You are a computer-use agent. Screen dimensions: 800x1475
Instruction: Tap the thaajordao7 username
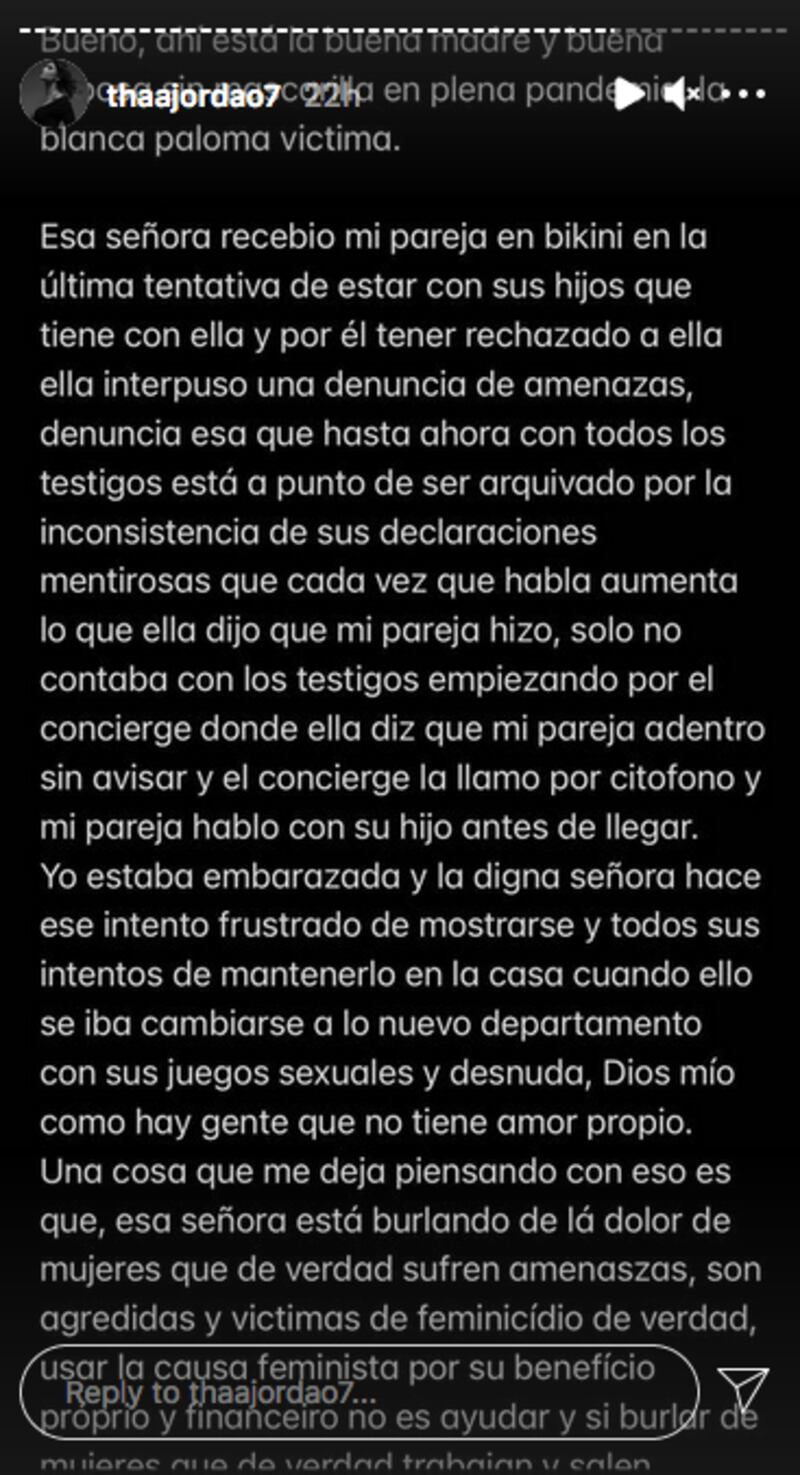pos(192,96)
